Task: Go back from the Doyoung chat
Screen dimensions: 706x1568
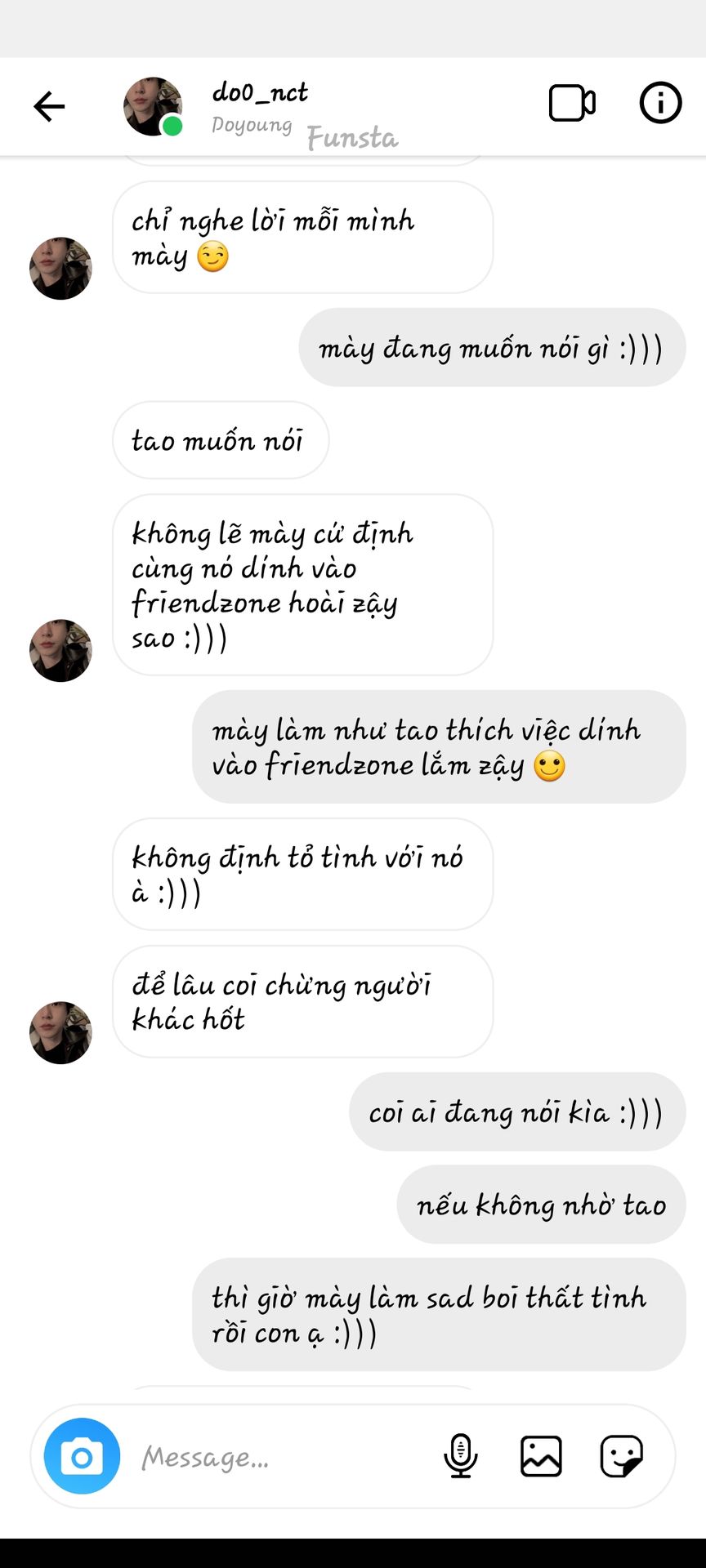Action: (x=49, y=106)
